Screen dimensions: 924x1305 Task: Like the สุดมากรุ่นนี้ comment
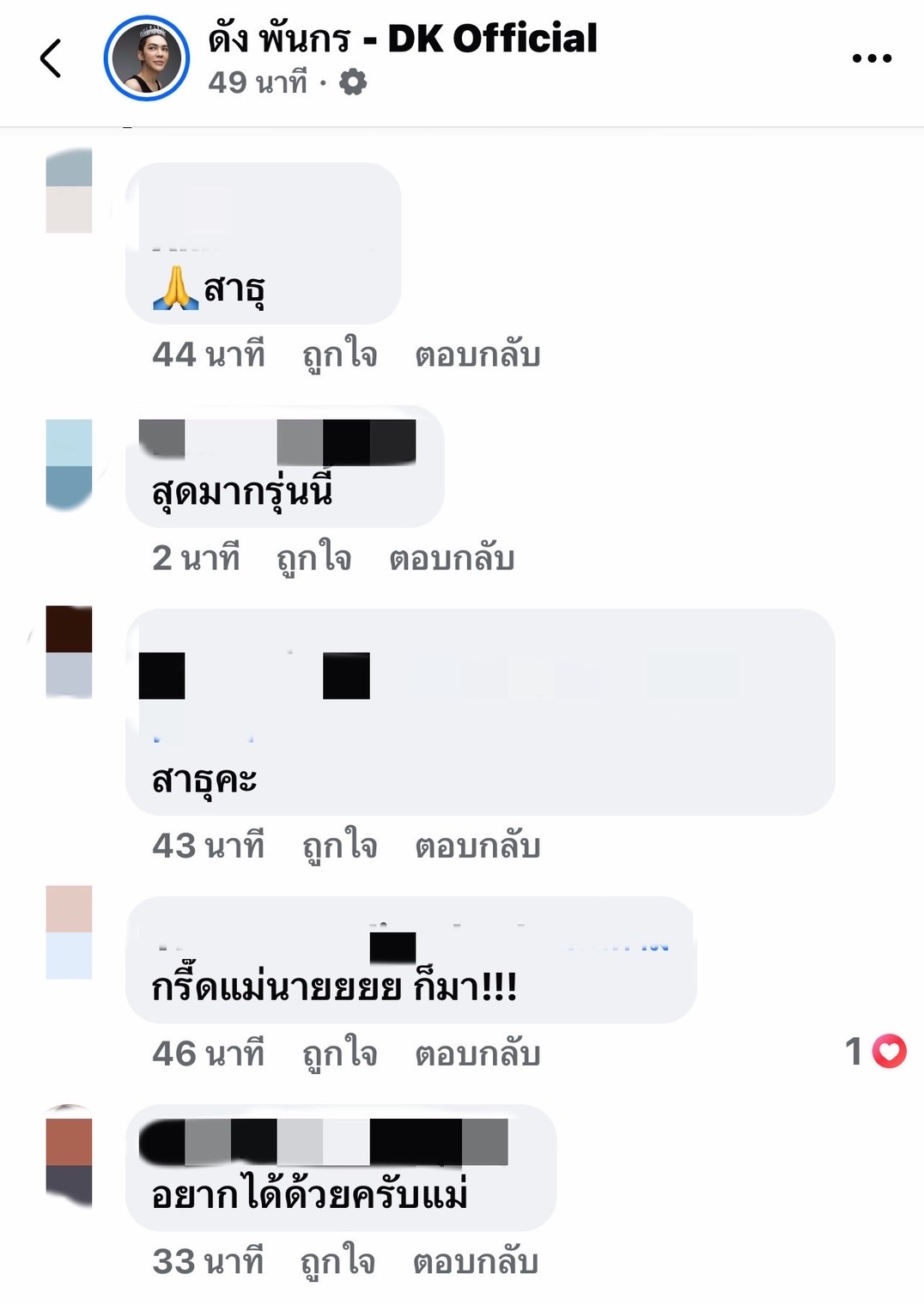[313, 558]
